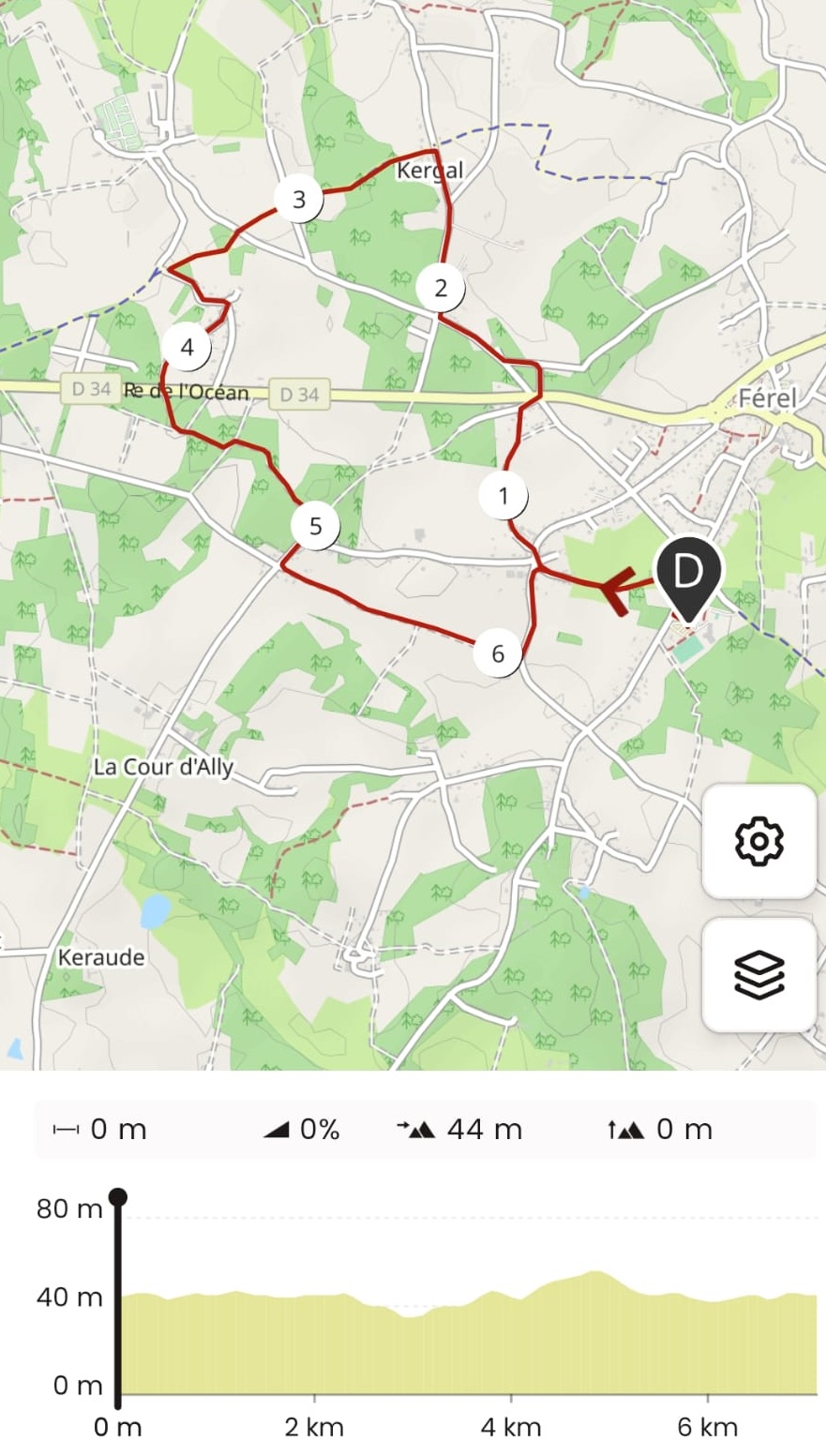Select kilometer marker 4 on the route
The image size is (826, 1456).
[x=187, y=347]
